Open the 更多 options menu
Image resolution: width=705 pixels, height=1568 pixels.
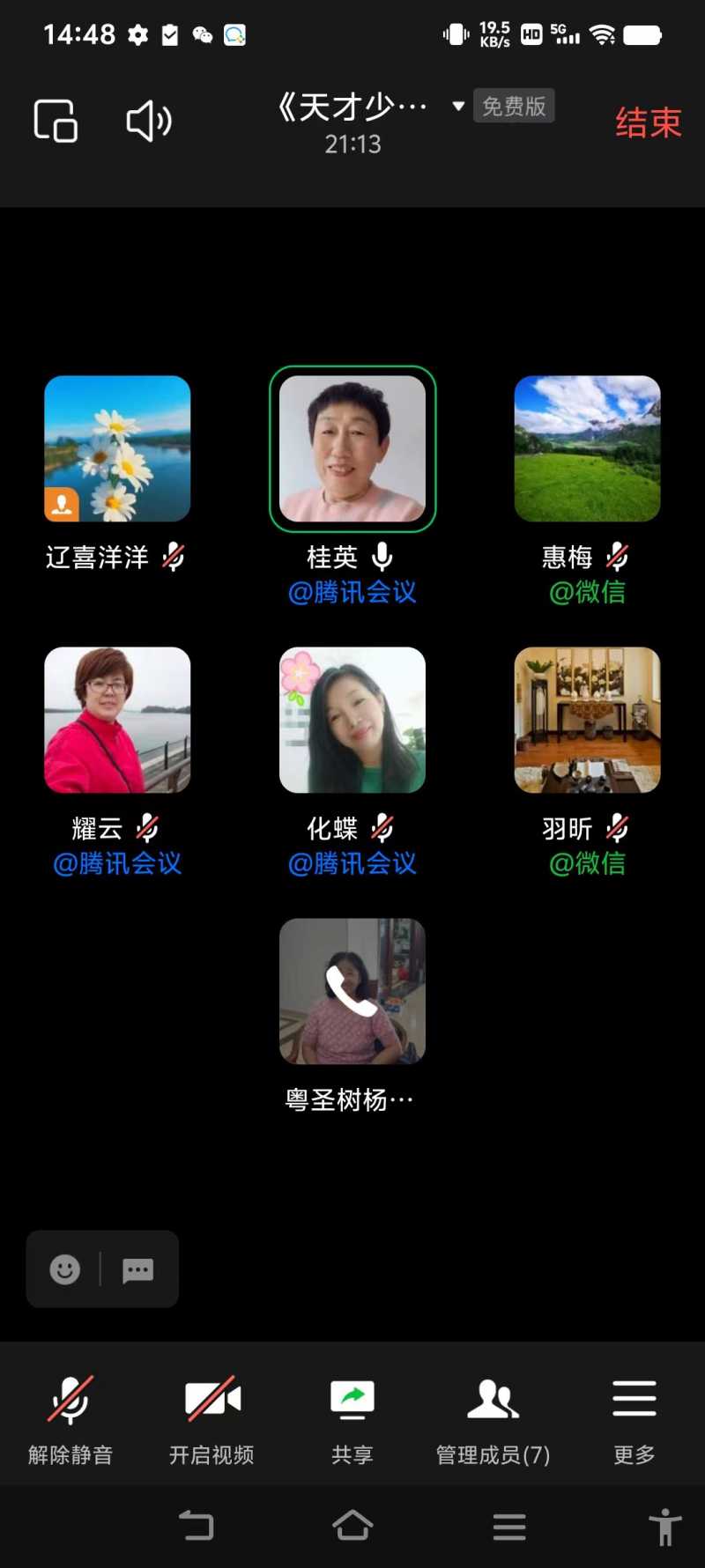[x=634, y=1416]
